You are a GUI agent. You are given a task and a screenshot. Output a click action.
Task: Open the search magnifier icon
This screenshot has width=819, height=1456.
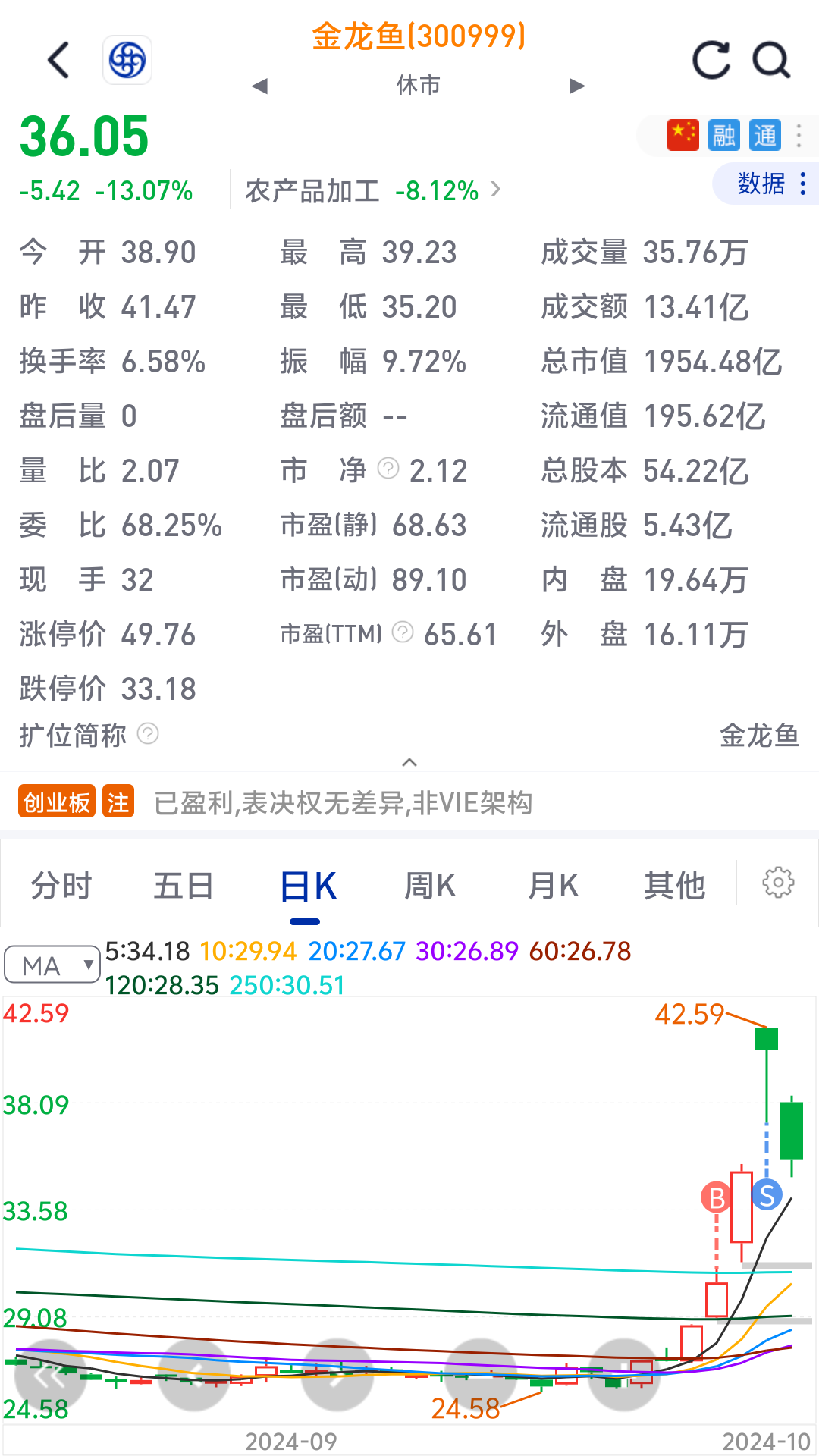click(x=771, y=60)
